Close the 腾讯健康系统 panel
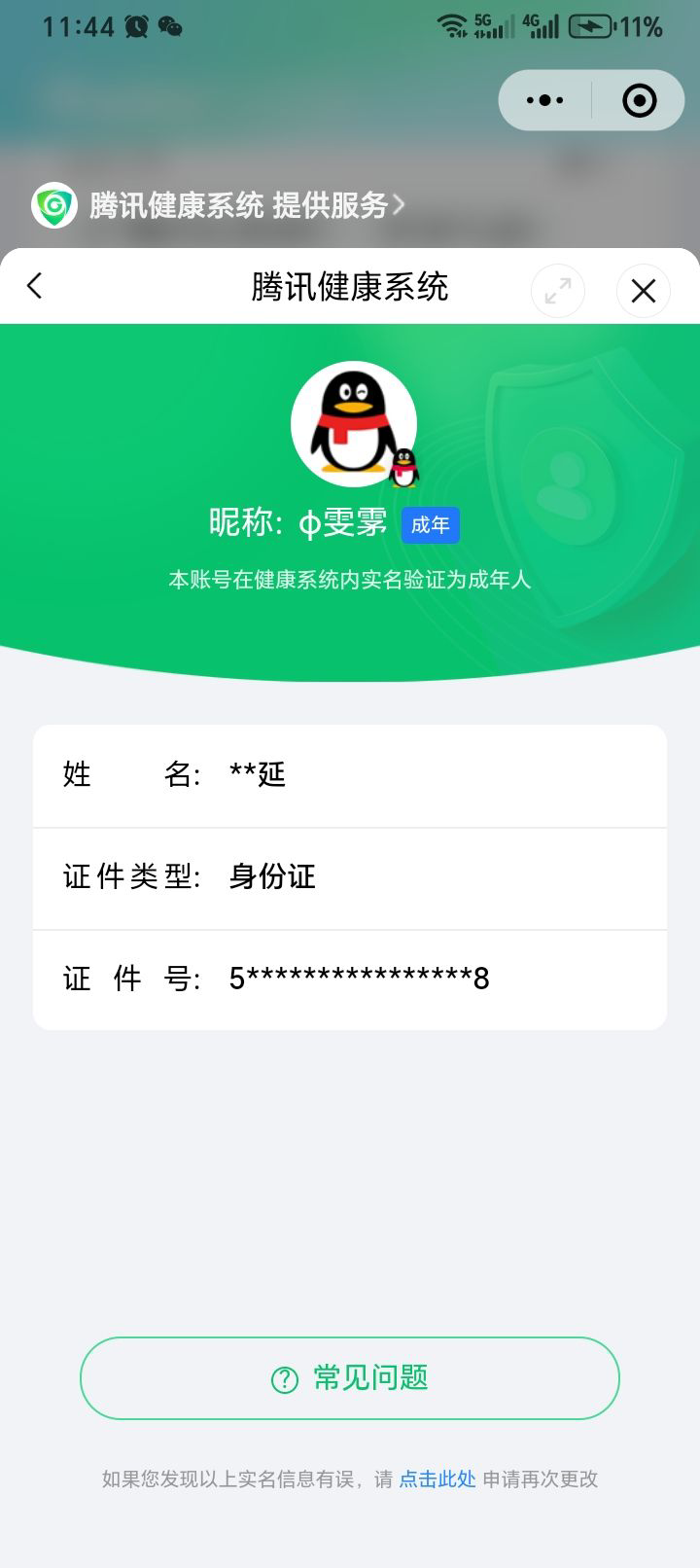 coord(643,291)
